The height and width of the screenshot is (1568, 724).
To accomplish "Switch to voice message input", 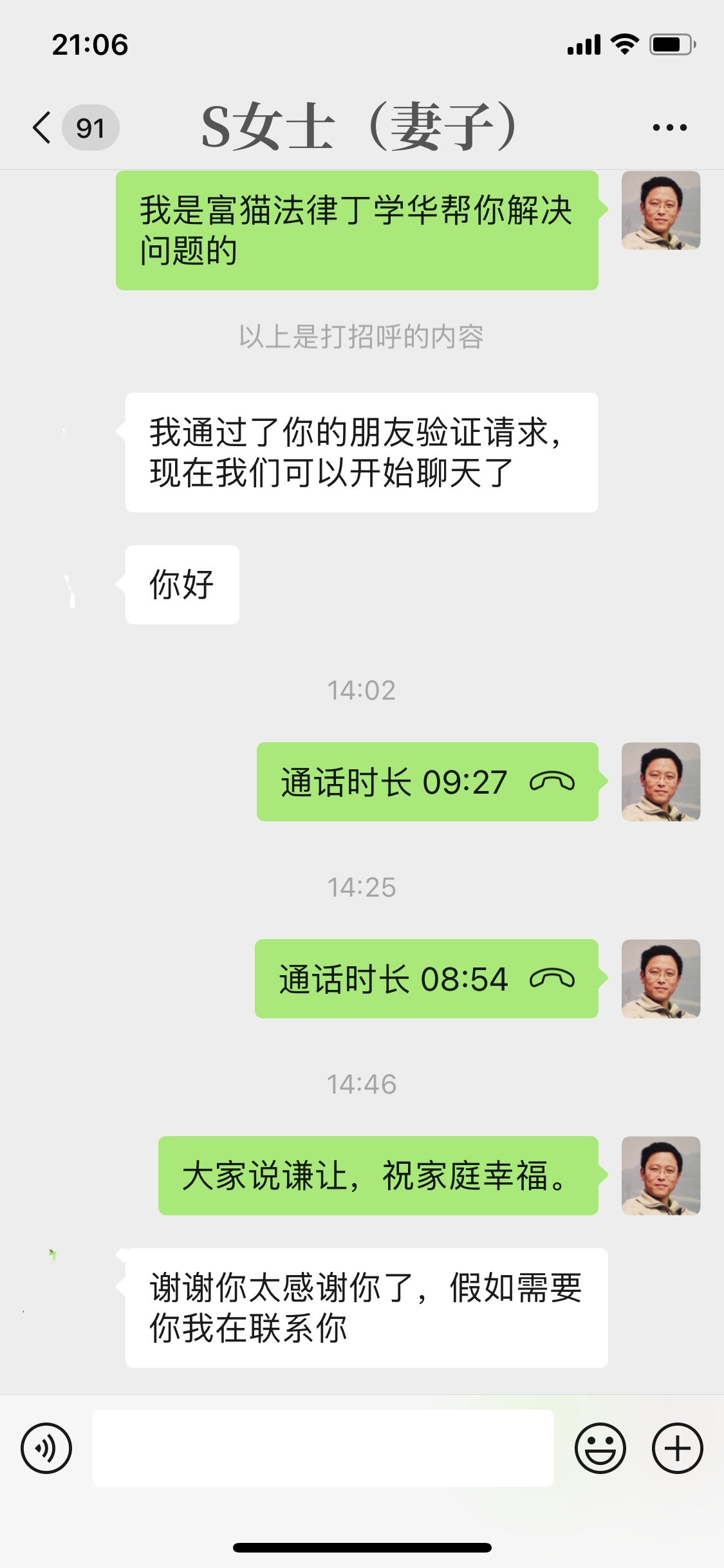I will tap(46, 1448).
